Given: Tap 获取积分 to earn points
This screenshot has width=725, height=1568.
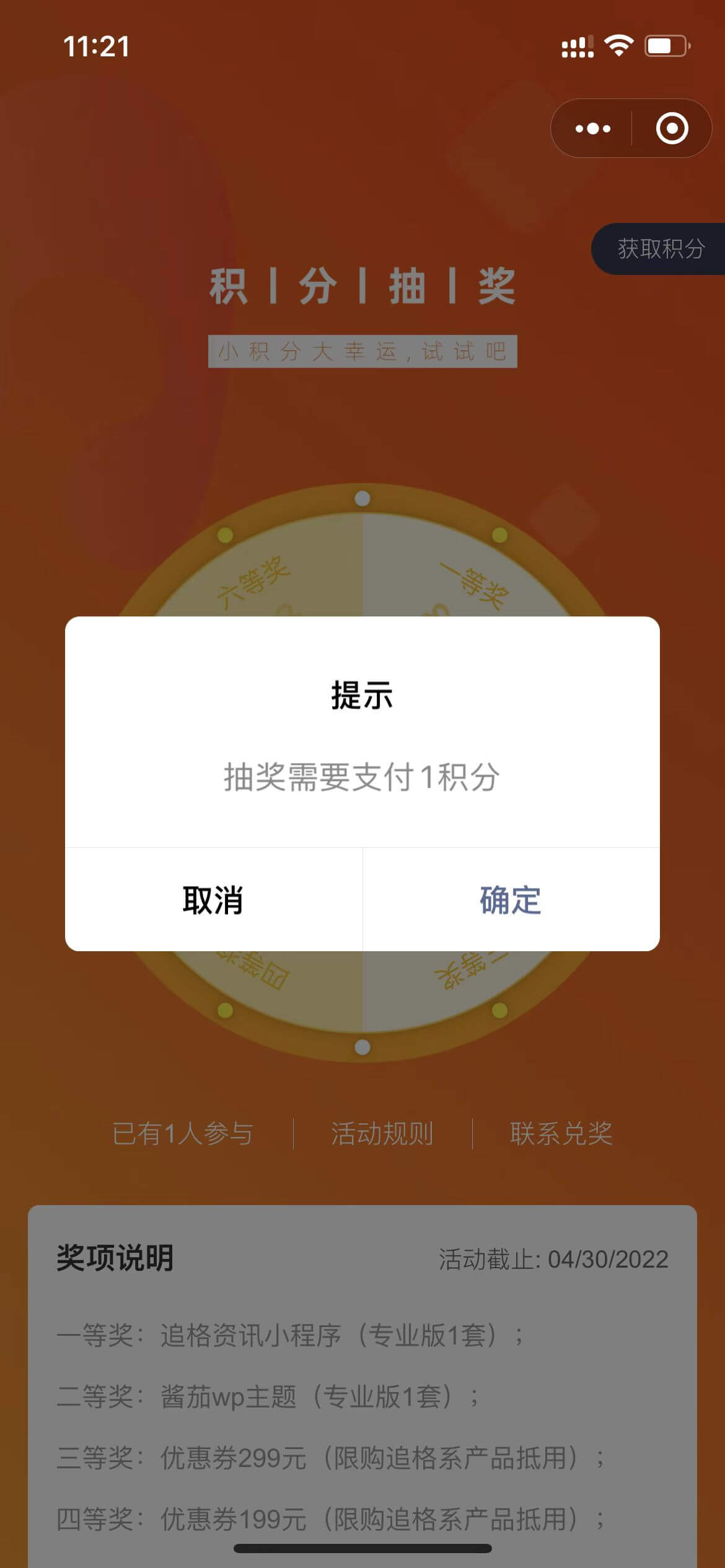Looking at the screenshot, I should click(661, 249).
